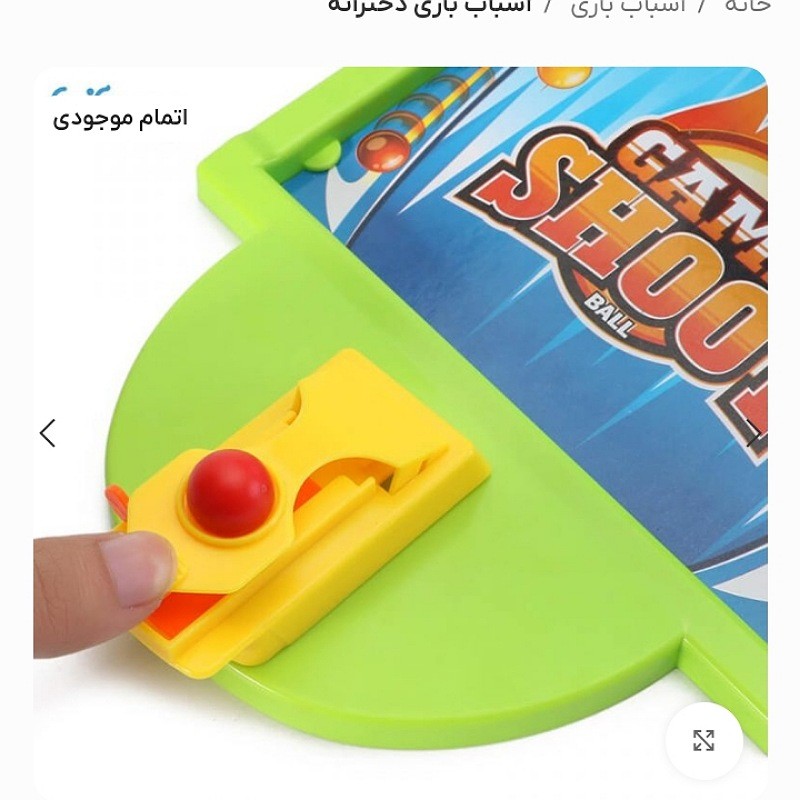800x800 pixels.
Task: Go to خانه breadcrumb link
Action: coord(747,6)
